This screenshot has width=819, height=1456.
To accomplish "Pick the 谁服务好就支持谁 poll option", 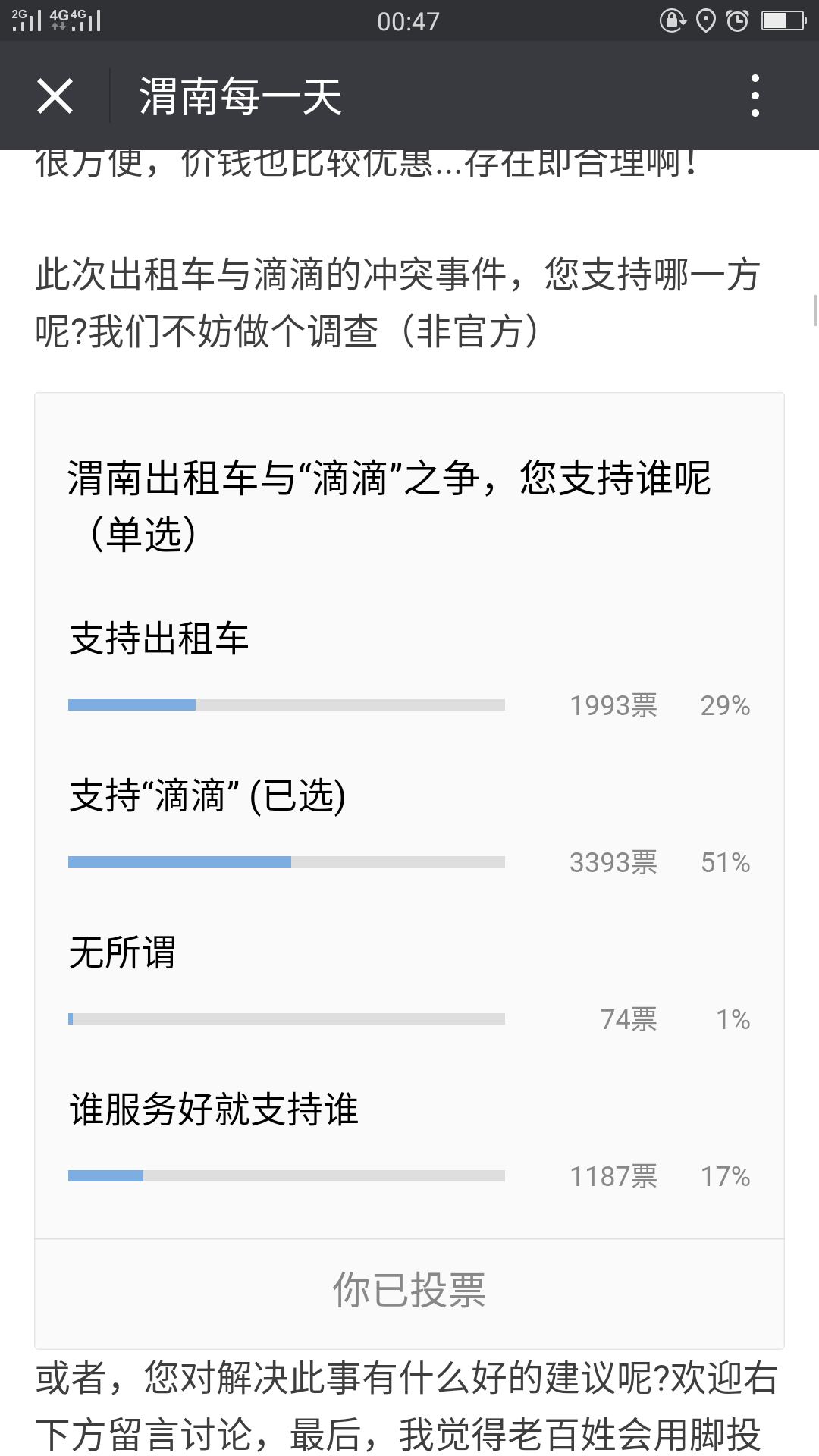I will (x=214, y=1109).
